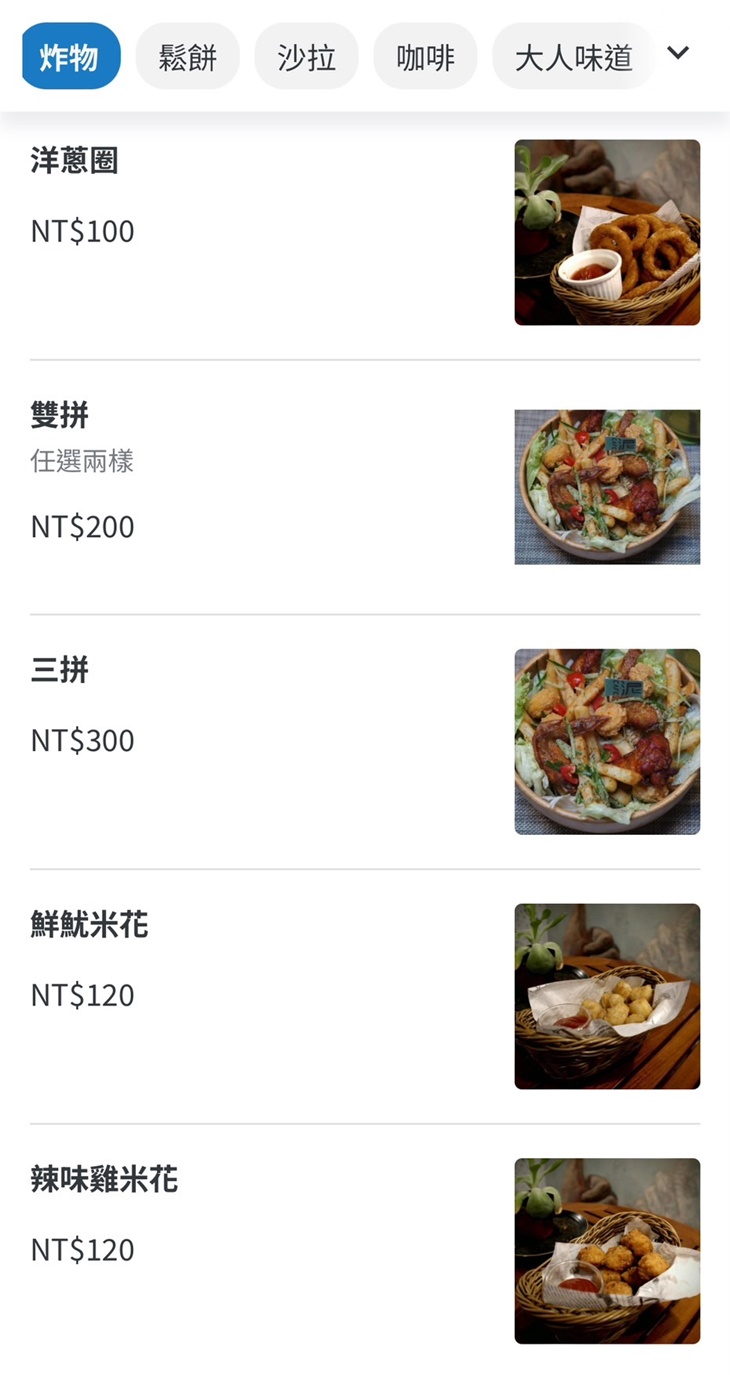730x1375 pixels.
Task: Open the 洋蔥圈 item details
Action: click(x=75, y=162)
